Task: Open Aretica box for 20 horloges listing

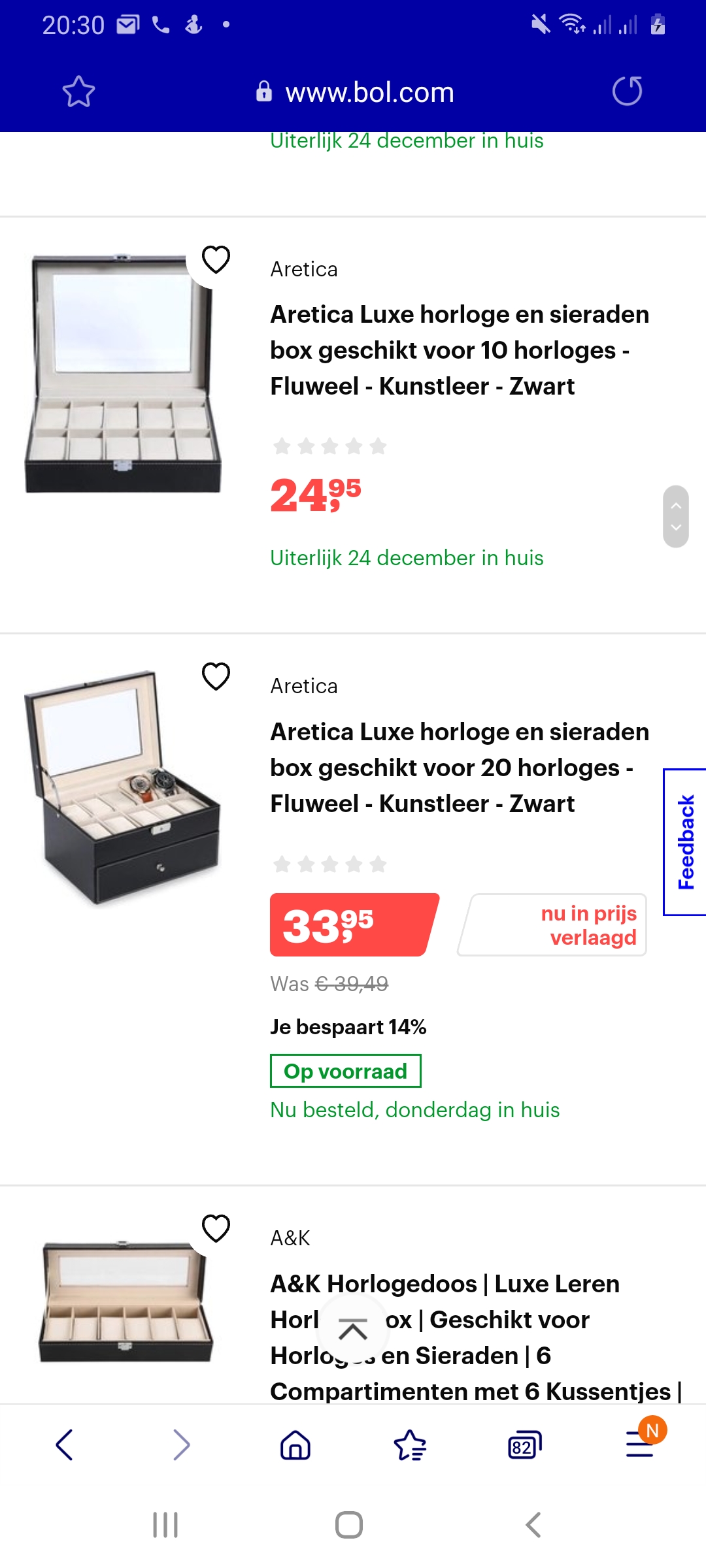Action: [460, 768]
